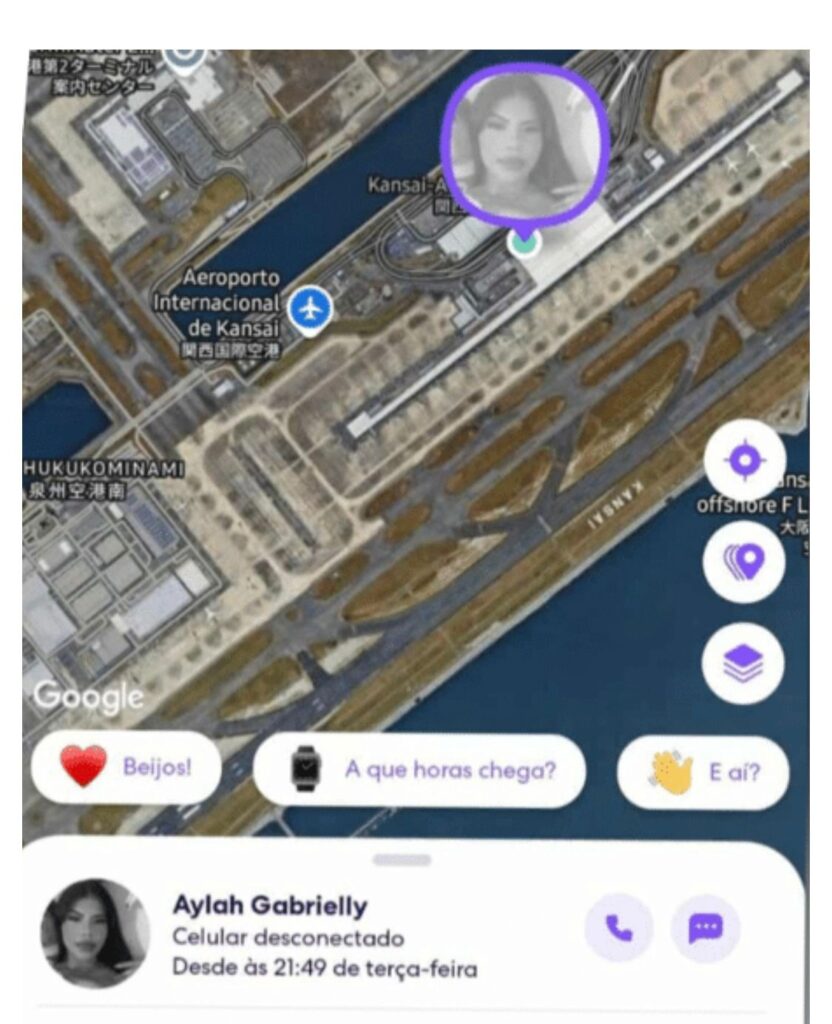Image resolution: width=832 pixels, height=1024 pixels.
Task: Tap the Aeroporto Internacional de Kansai pin
Action: click(x=312, y=309)
